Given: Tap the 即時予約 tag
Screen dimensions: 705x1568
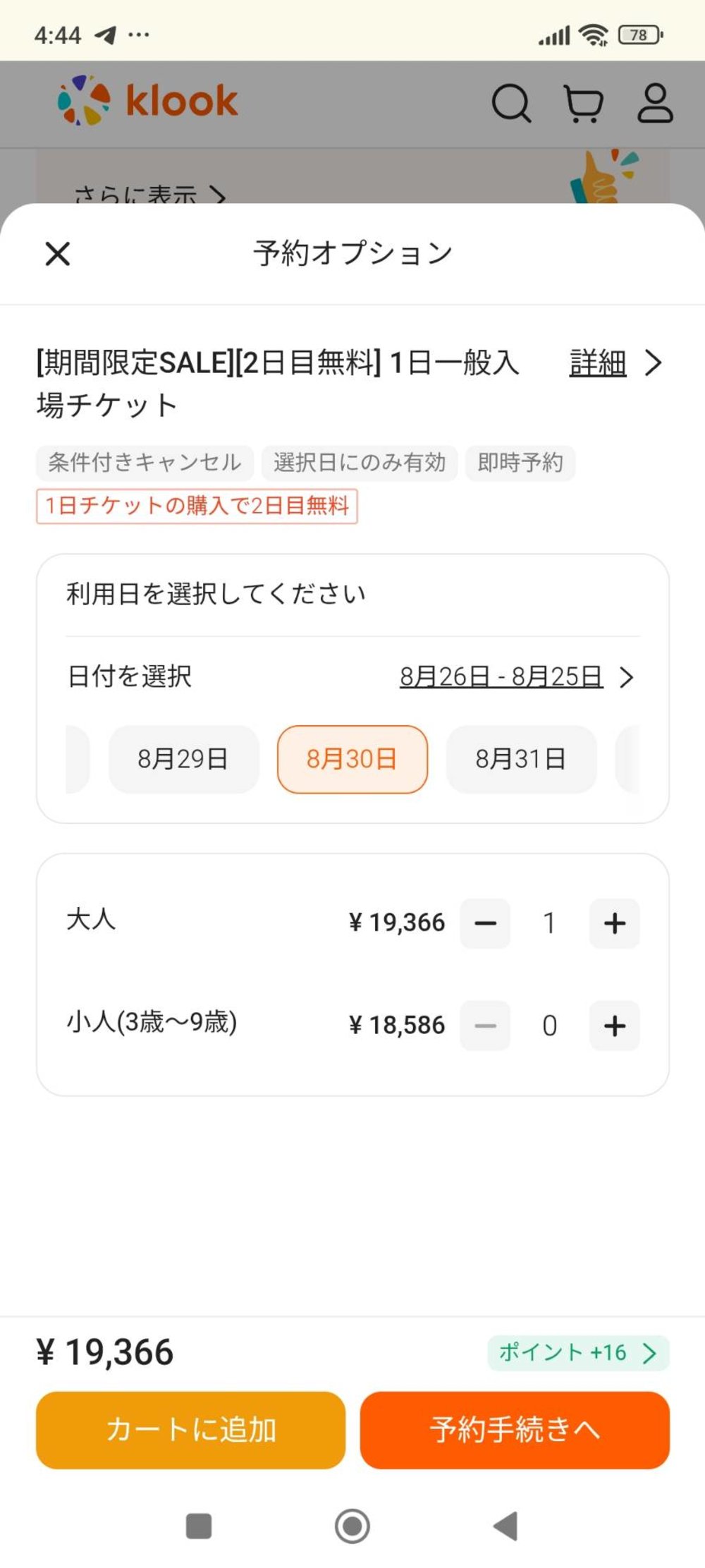Looking at the screenshot, I should (x=520, y=463).
